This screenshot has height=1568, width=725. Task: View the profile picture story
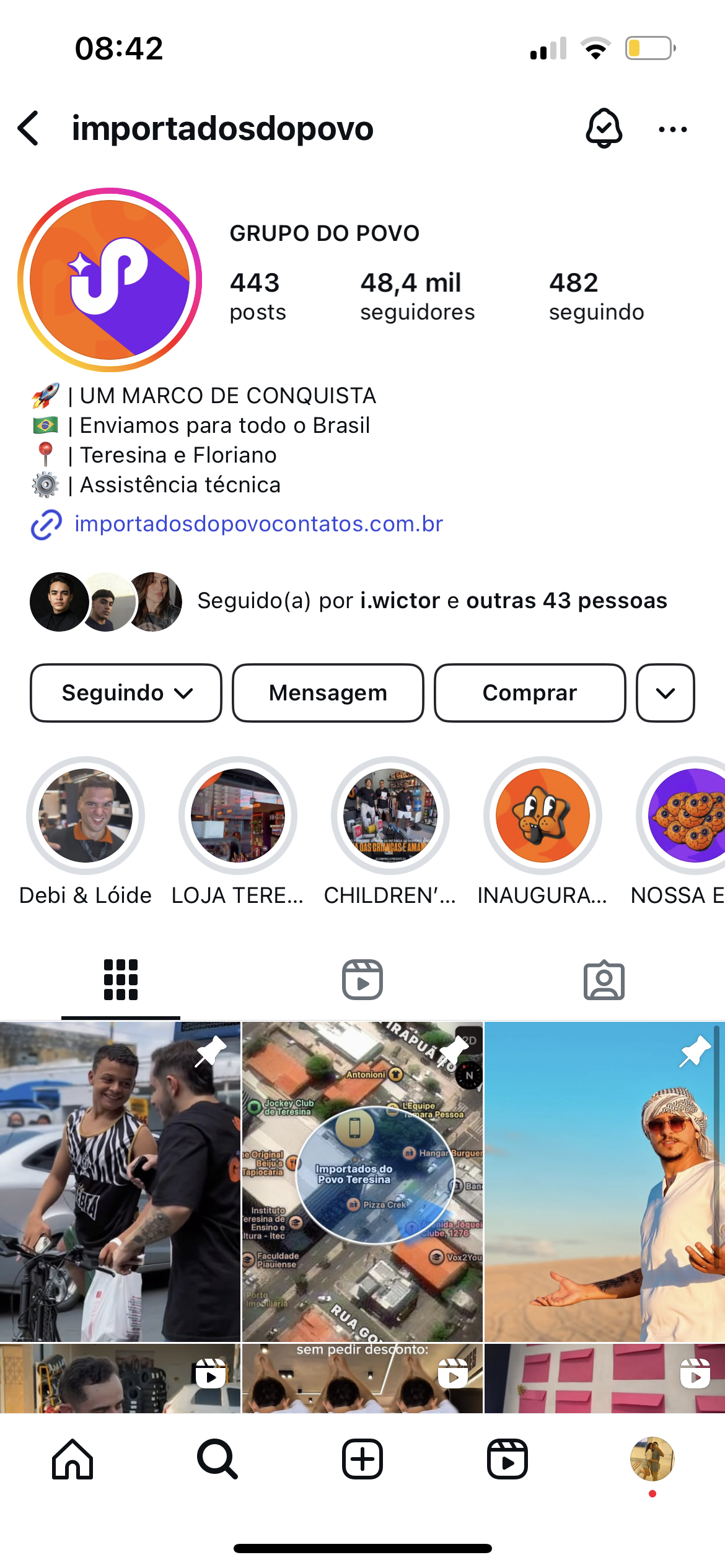[x=110, y=280]
